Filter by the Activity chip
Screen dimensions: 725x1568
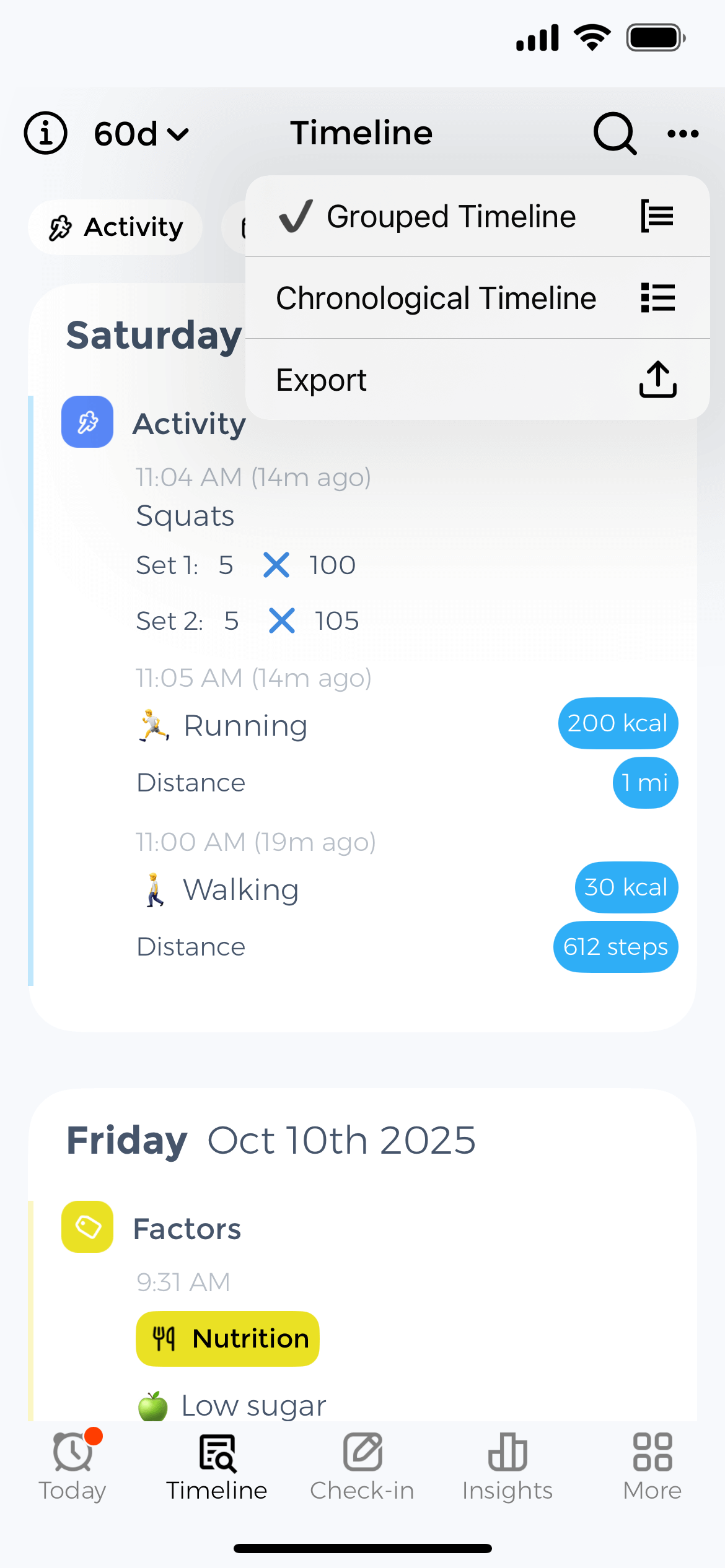point(115,227)
